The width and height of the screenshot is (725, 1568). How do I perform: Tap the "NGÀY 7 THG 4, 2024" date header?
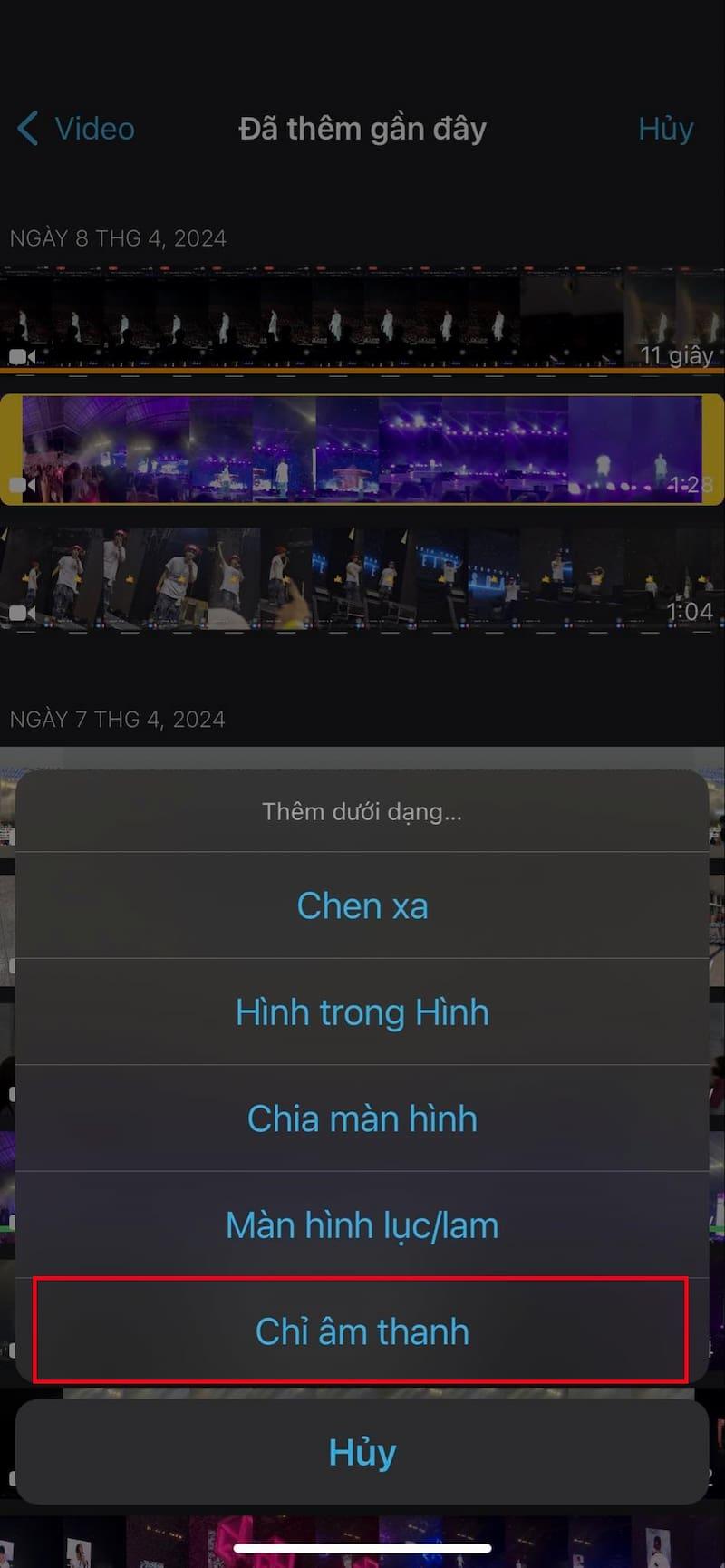point(118,719)
